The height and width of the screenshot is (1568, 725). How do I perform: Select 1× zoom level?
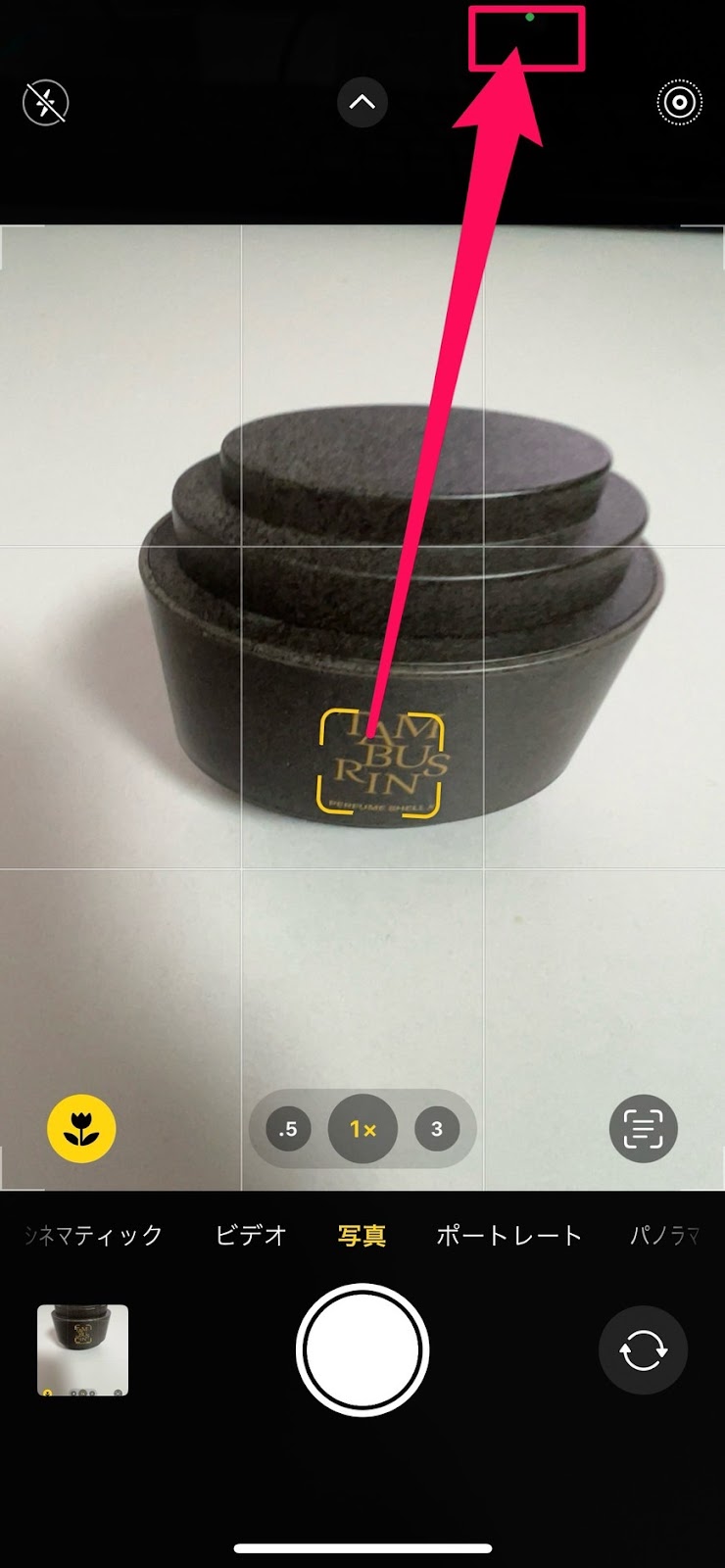click(362, 1129)
